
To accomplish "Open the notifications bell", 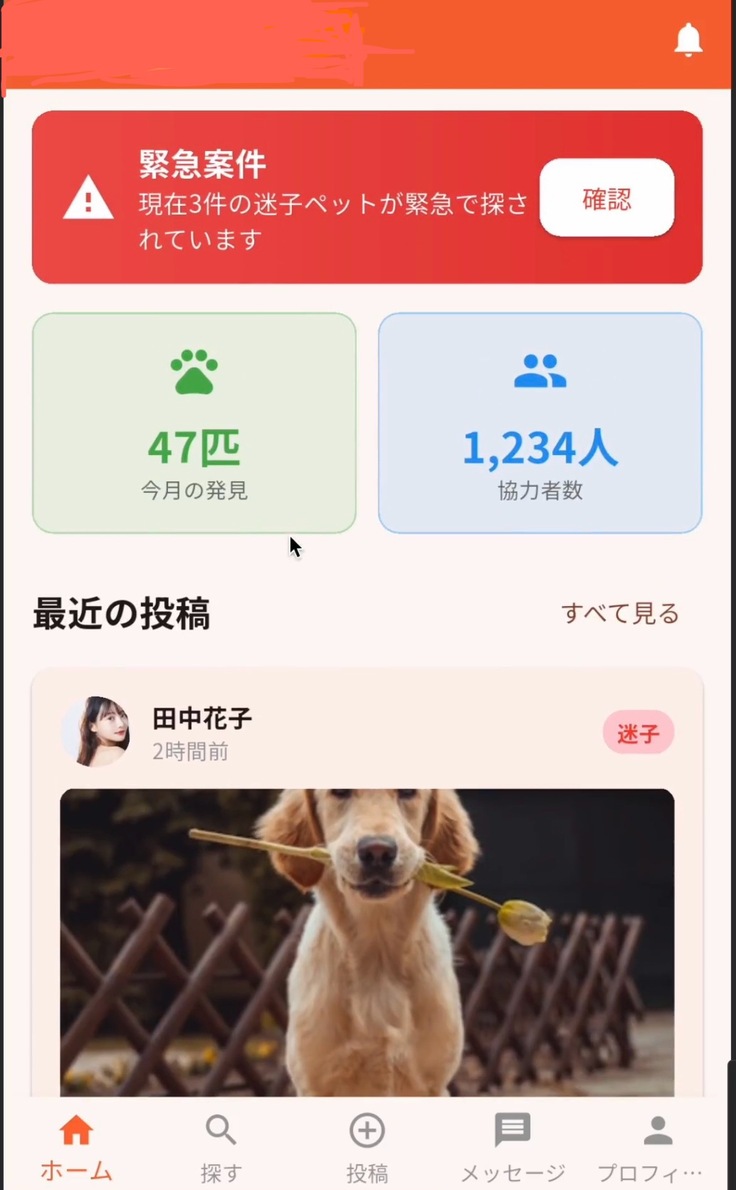I will click(x=688, y=40).
